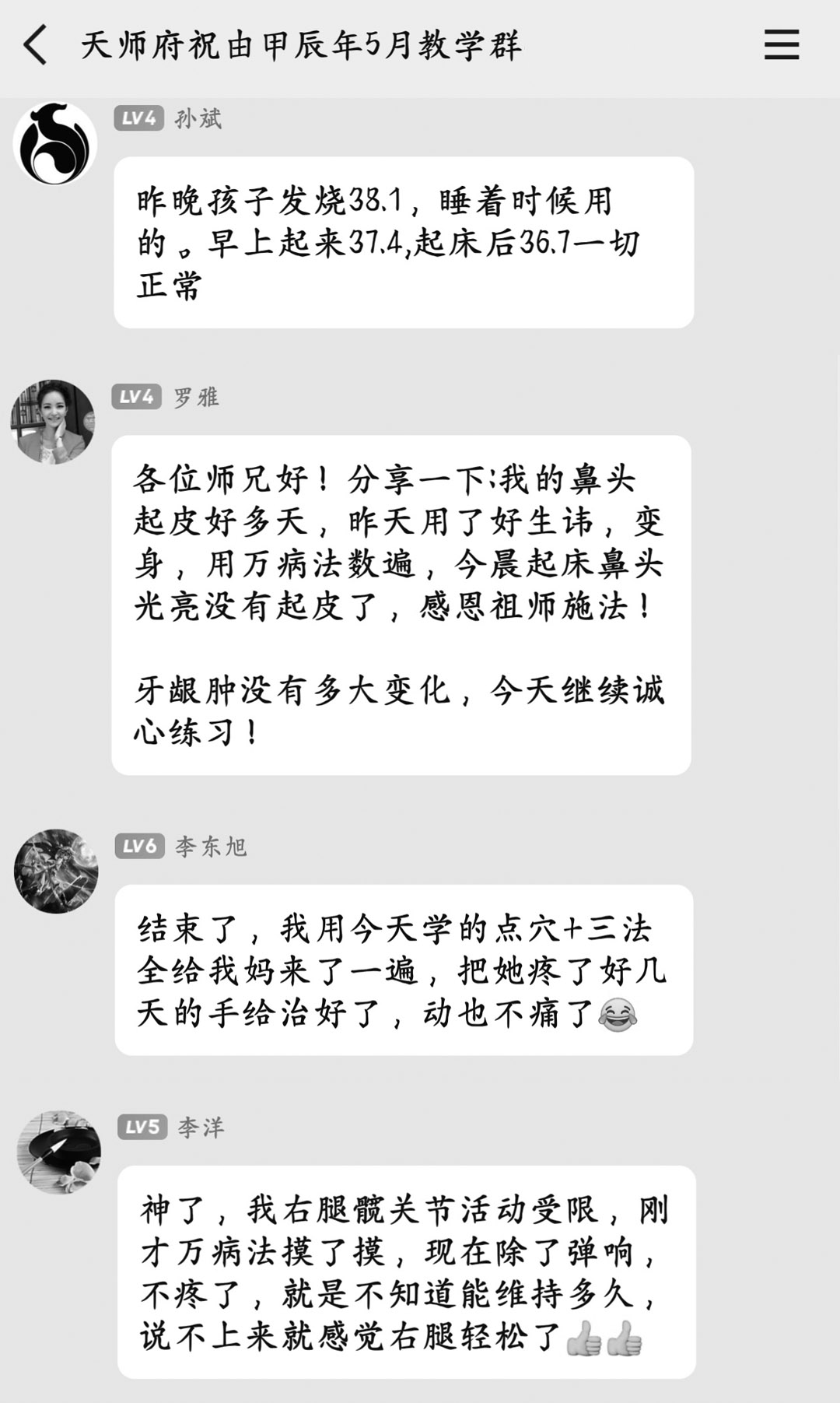Open 孙斌's profile avatar
The width and height of the screenshot is (840, 1403).
pyautogui.click(x=54, y=144)
